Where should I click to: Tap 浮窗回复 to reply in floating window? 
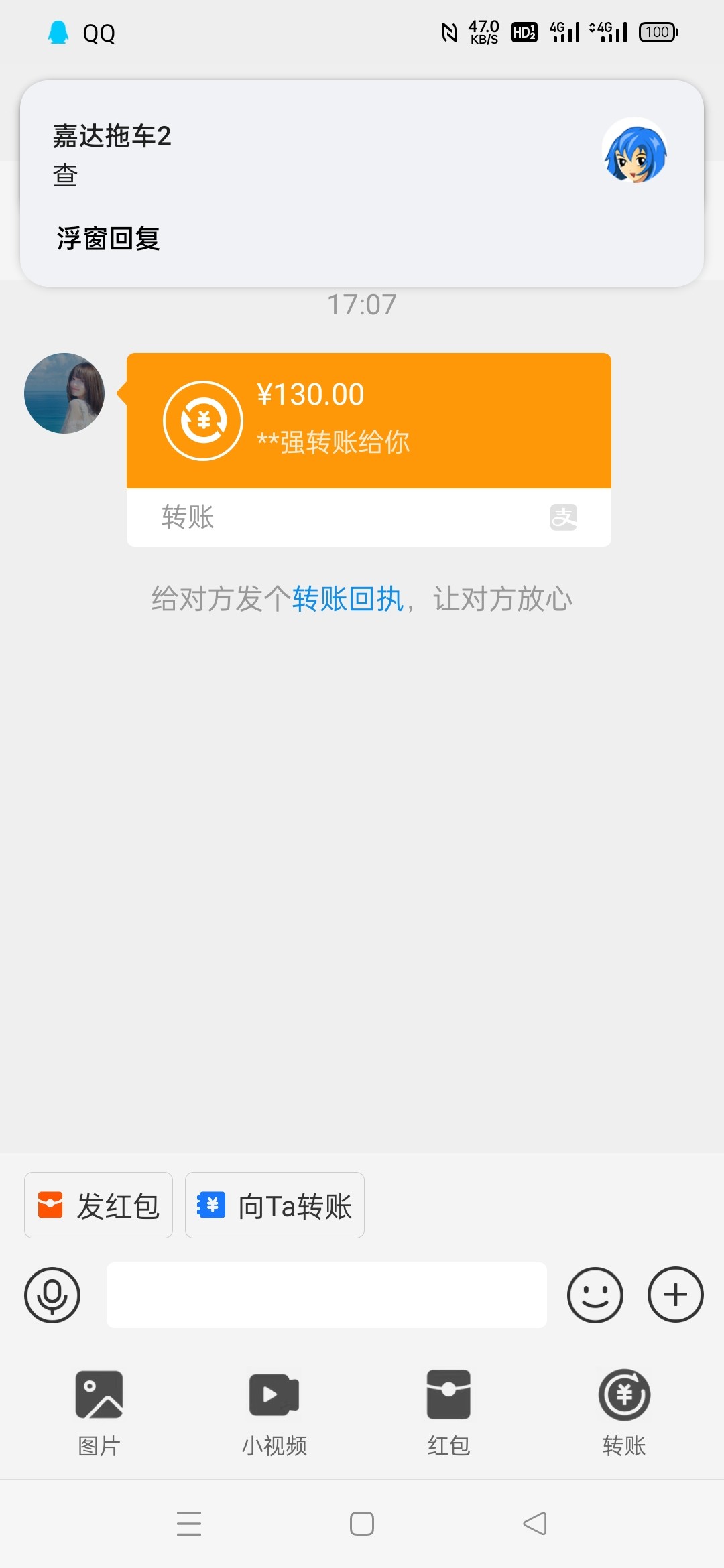109,239
